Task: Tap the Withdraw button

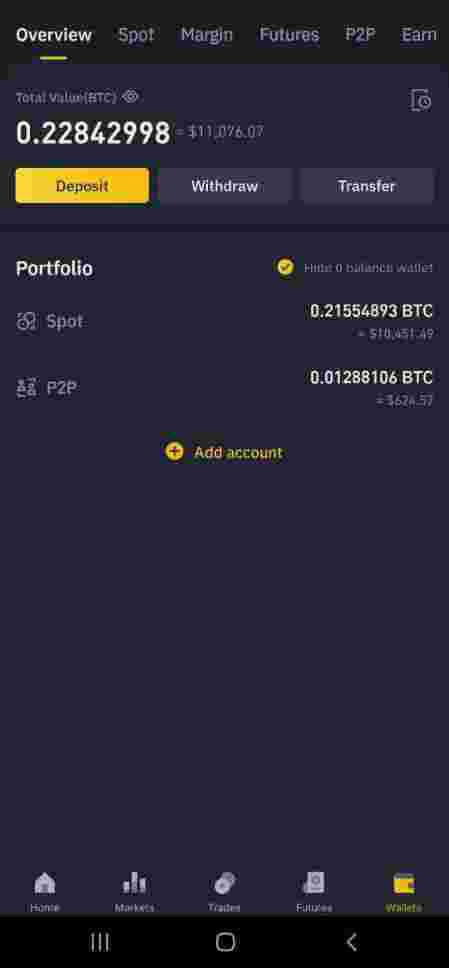Action: click(225, 186)
